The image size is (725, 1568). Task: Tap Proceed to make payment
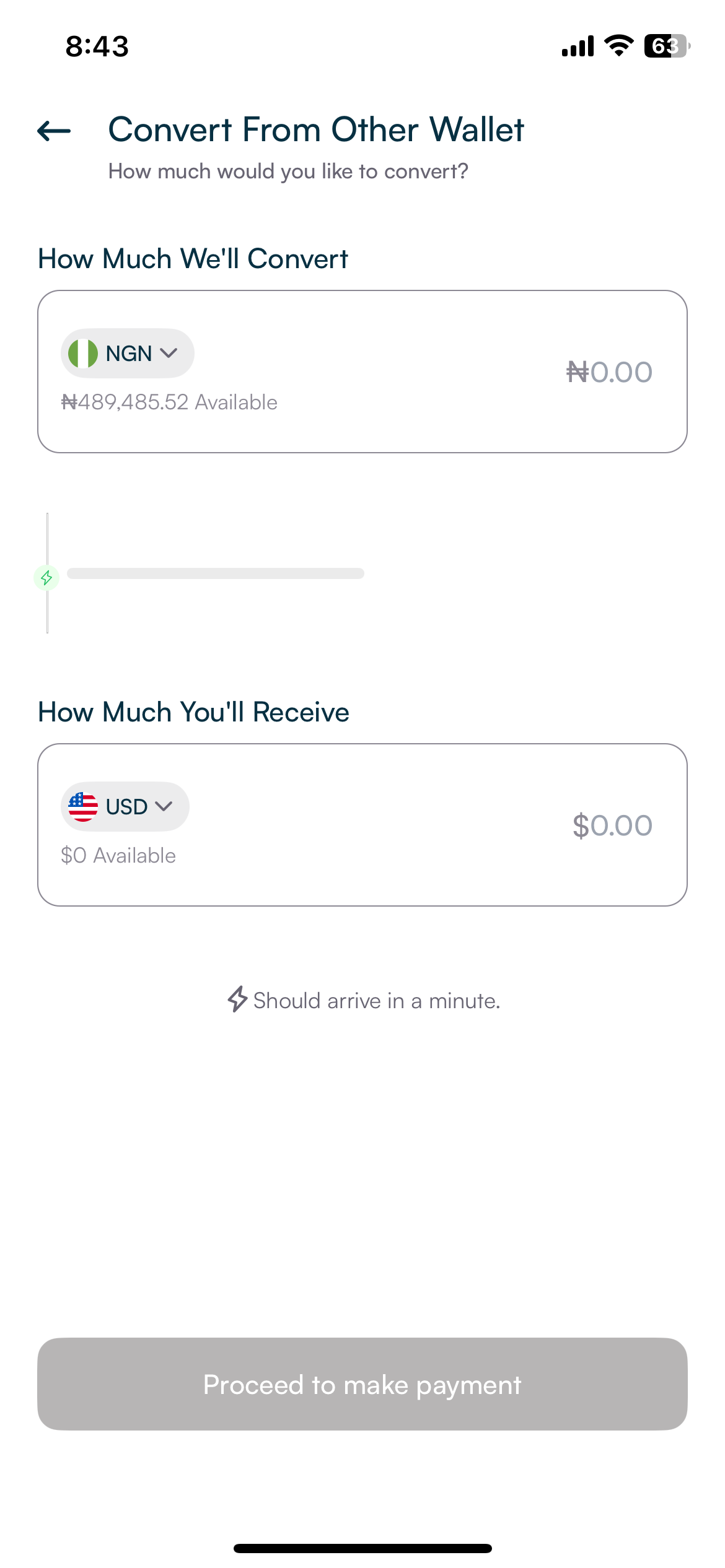pos(362,1384)
